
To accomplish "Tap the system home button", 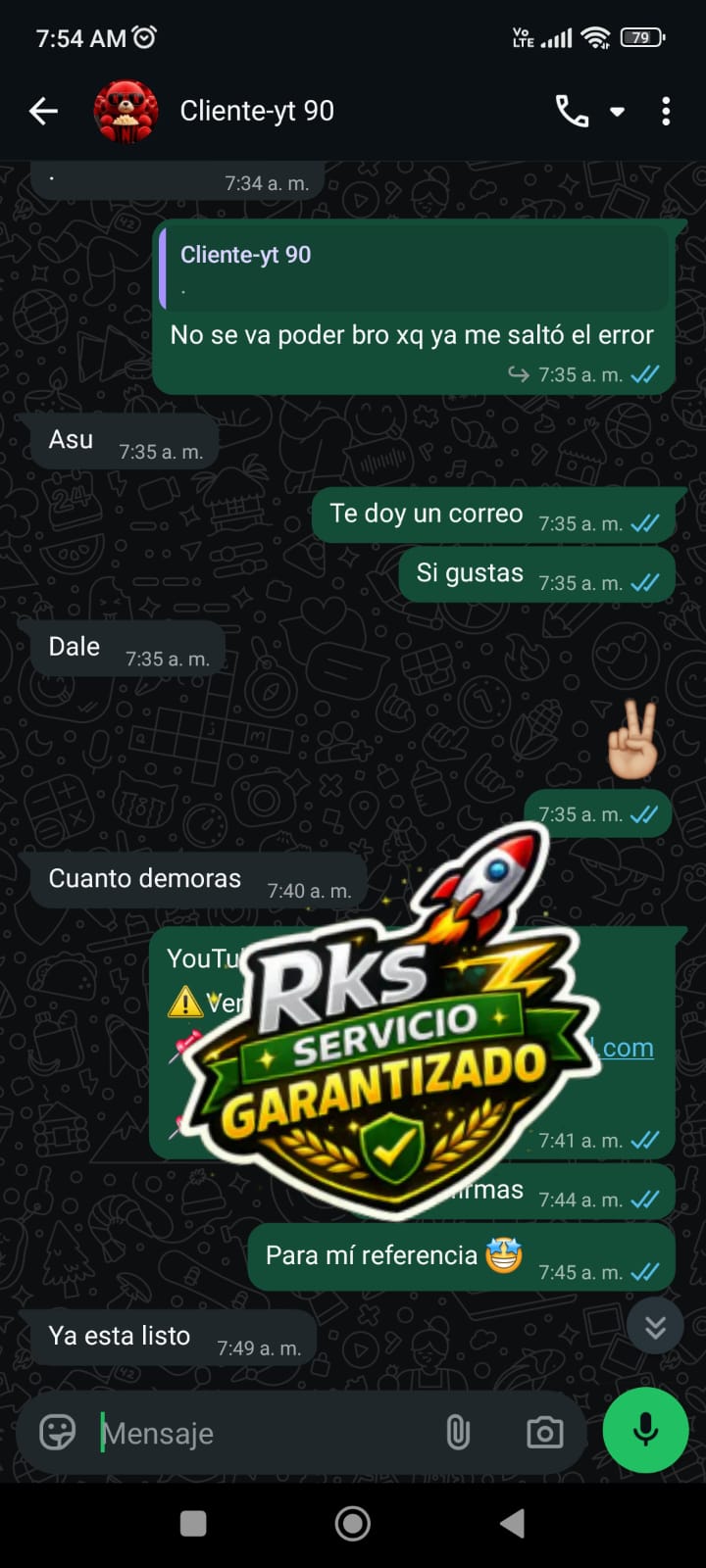I will (x=353, y=1523).
